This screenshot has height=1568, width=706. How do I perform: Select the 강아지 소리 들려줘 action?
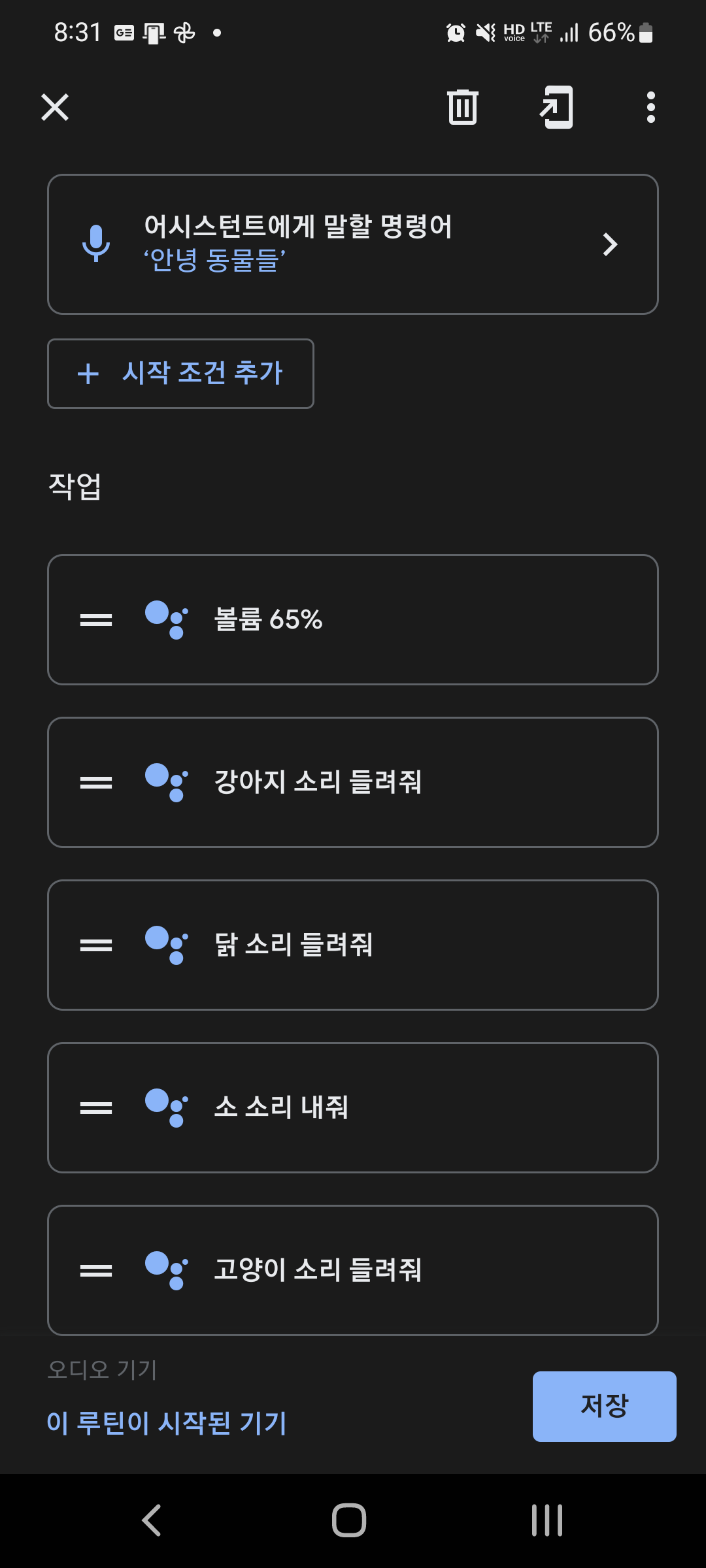click(353, 782)
